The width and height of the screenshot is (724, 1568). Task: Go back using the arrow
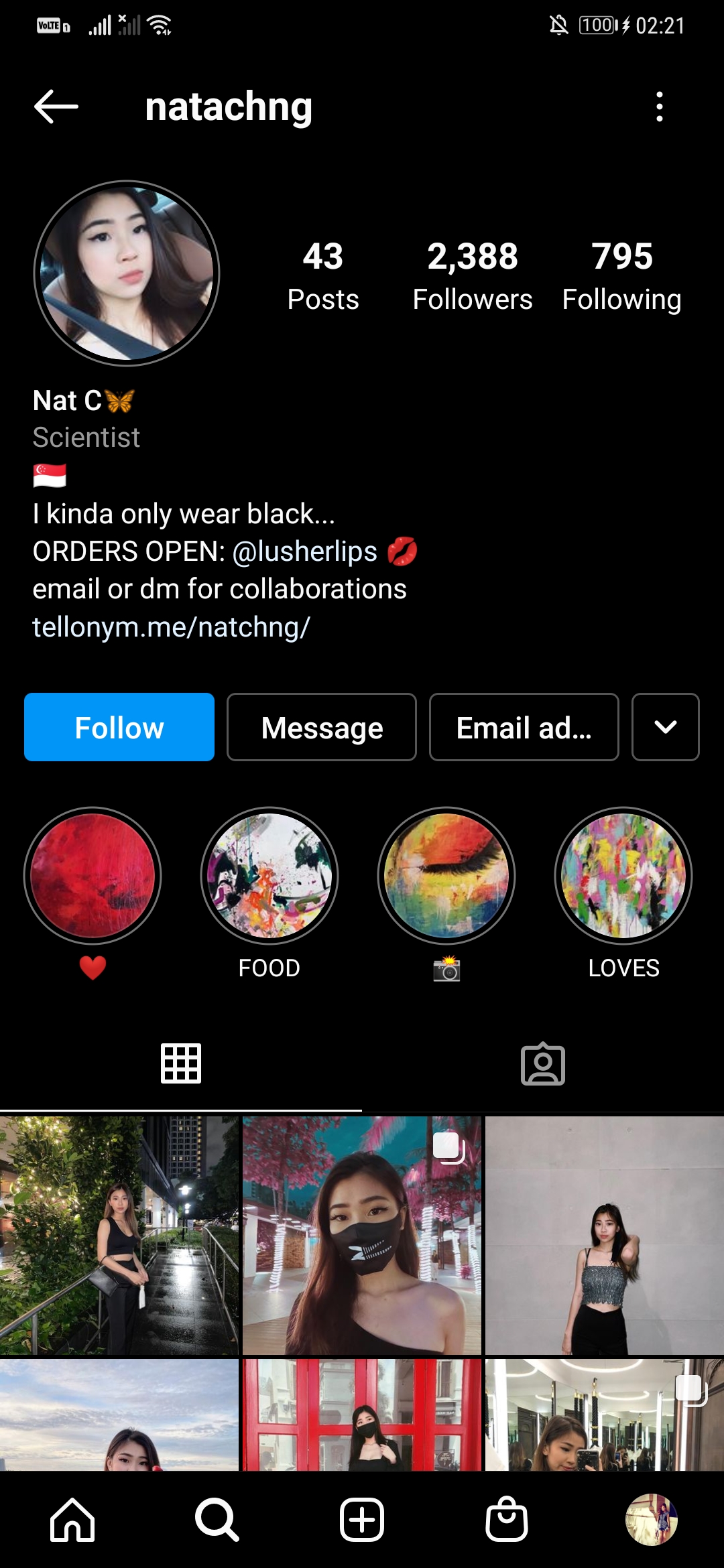coord(56,107)
